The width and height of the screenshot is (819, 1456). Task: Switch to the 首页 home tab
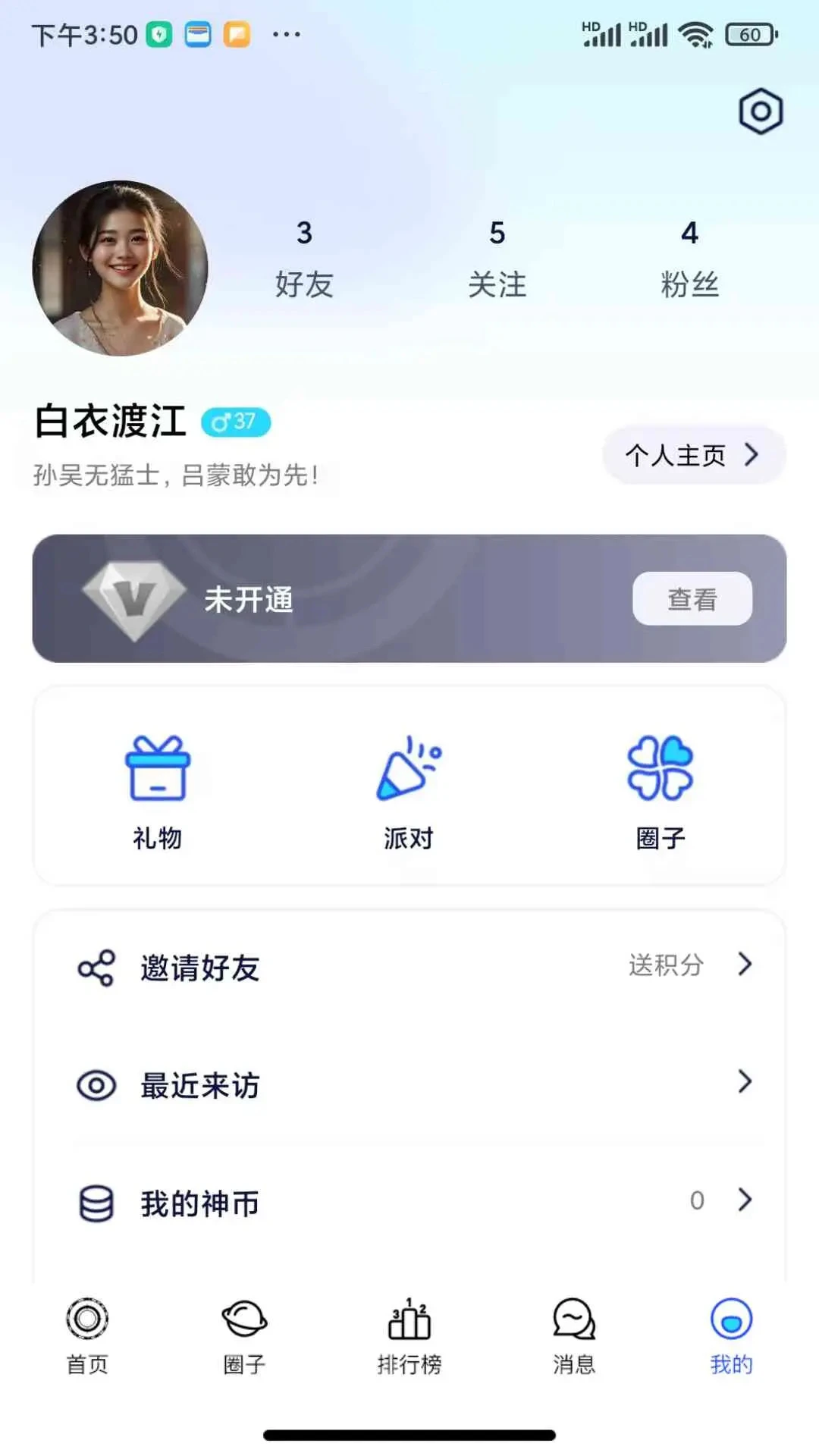click(x=87, y=1336)
